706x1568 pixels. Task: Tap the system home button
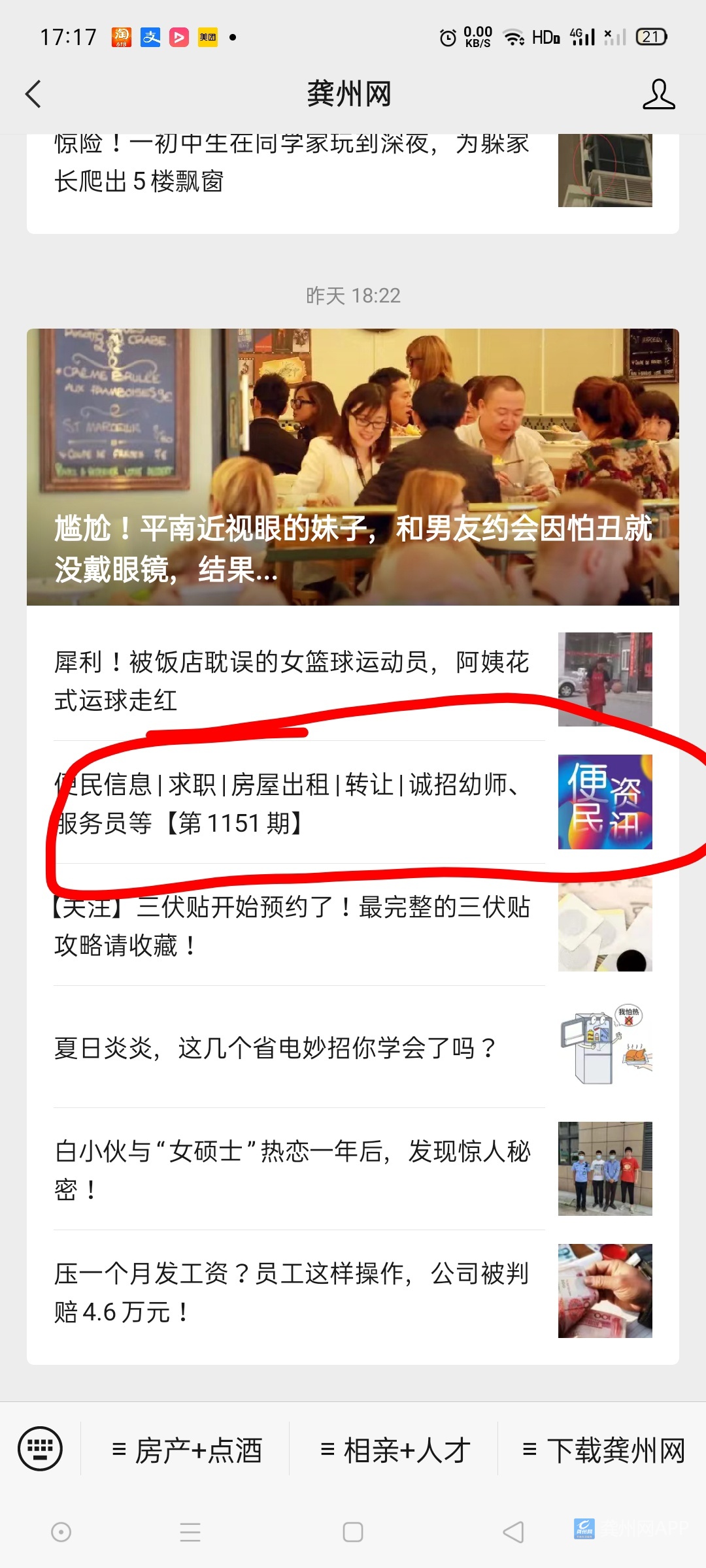tap(353, 1532)
